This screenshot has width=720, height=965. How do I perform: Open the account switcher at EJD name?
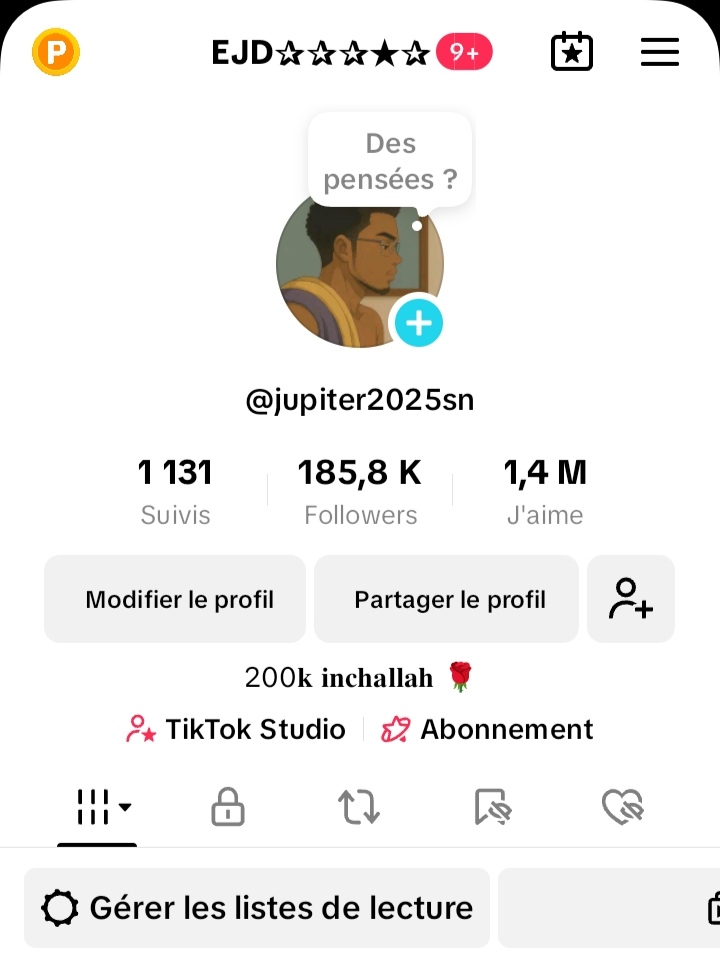tap(320, 53)
